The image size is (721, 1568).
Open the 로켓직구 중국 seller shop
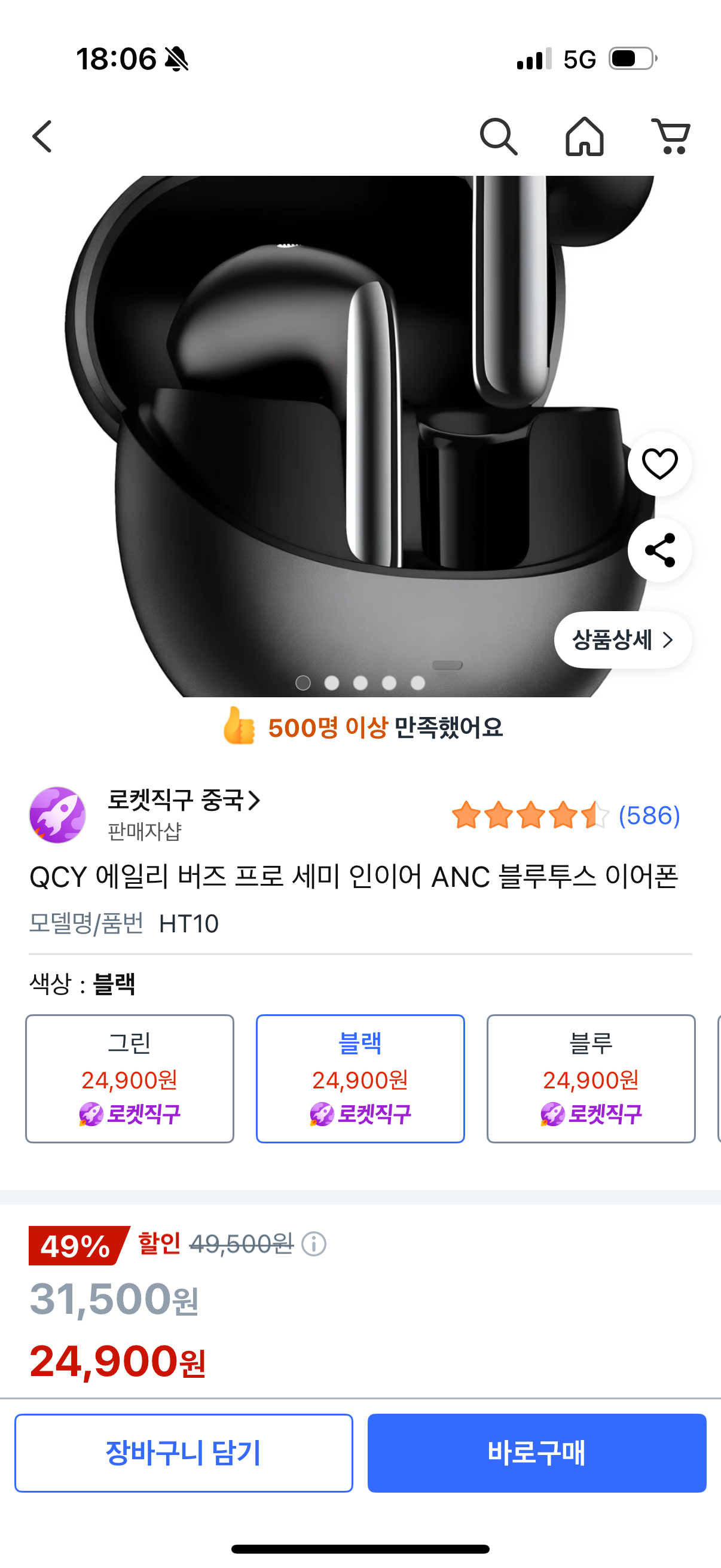[184, 800]
